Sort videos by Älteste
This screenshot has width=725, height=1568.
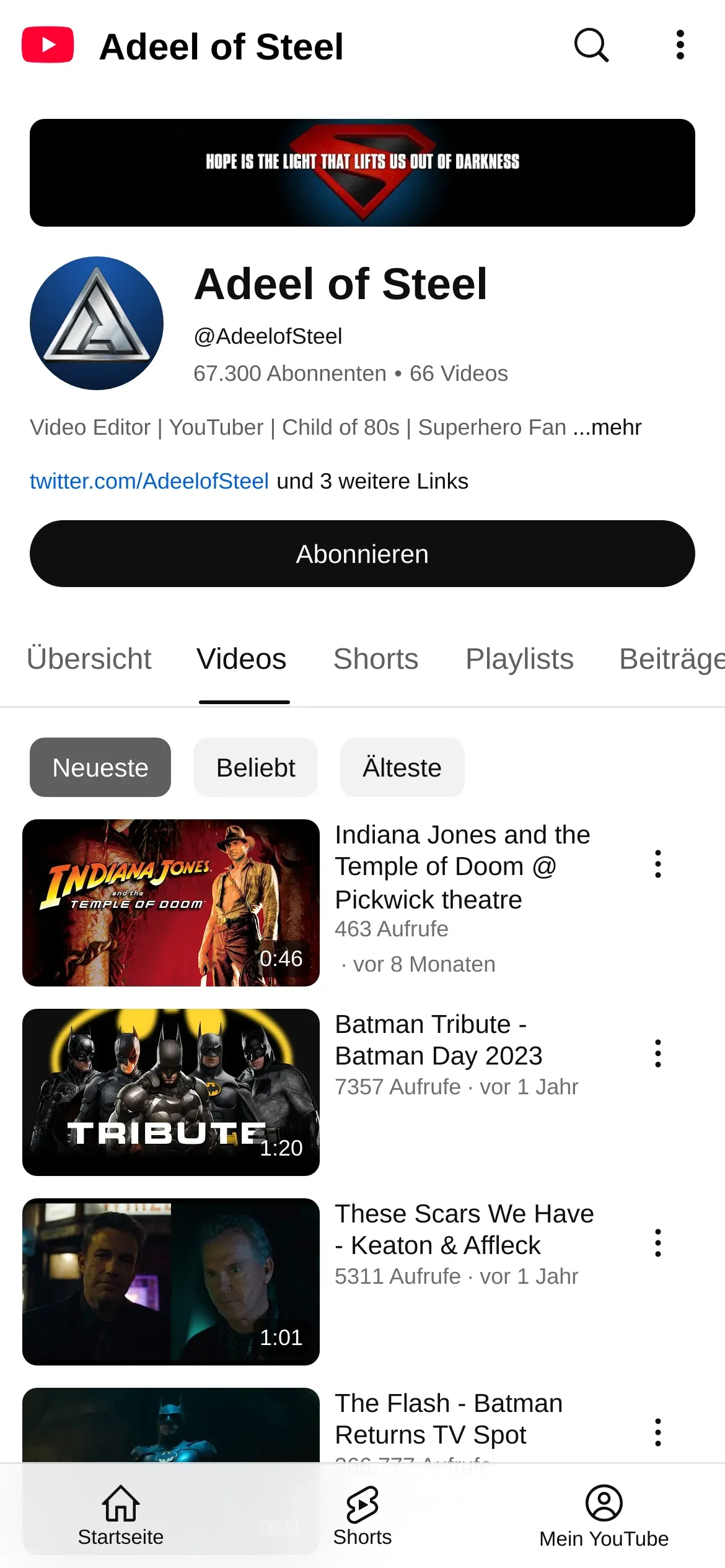pyautogui.click(x=402, y=767)
